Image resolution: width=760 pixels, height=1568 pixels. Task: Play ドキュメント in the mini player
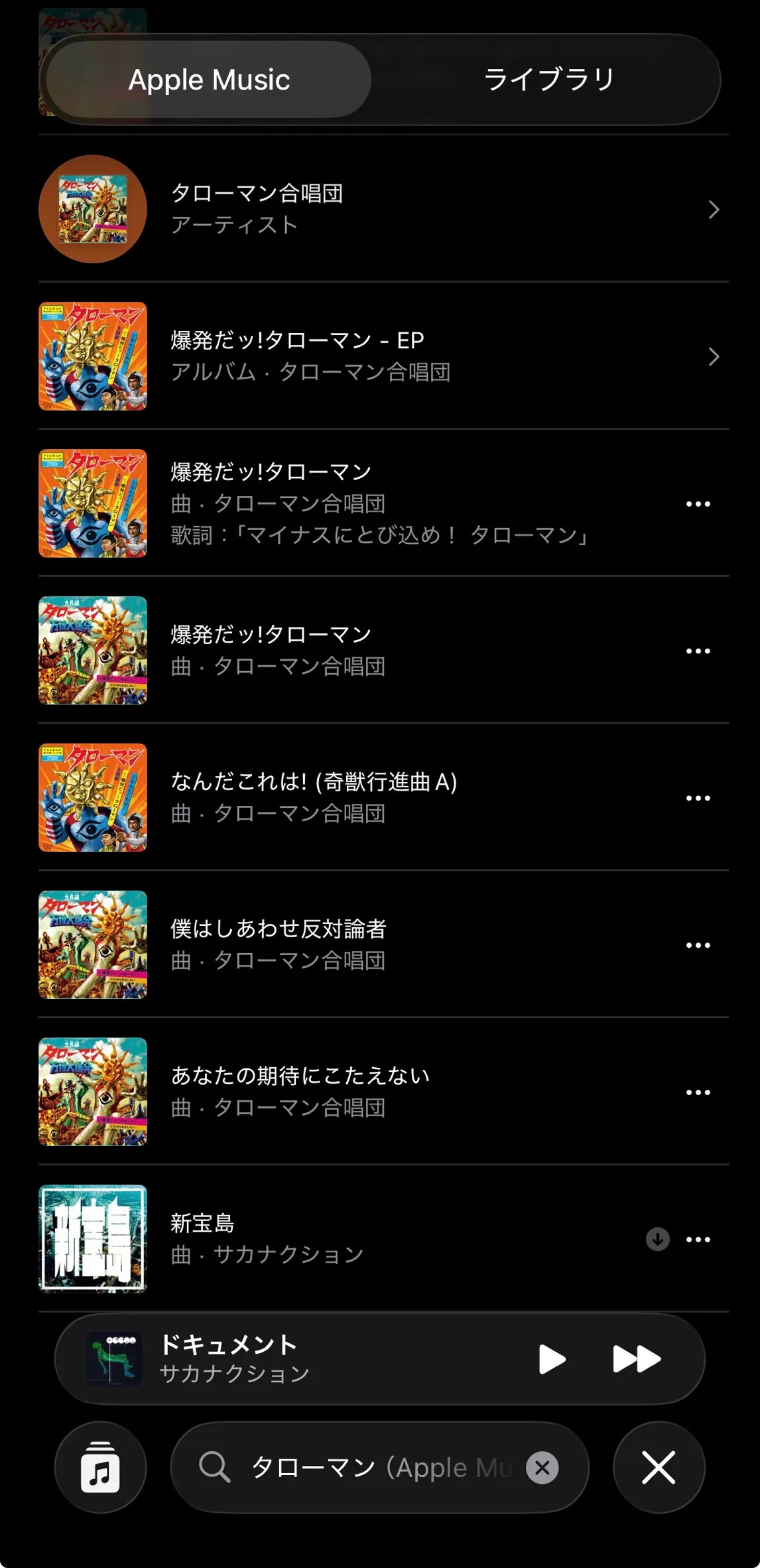[552, 1359]
